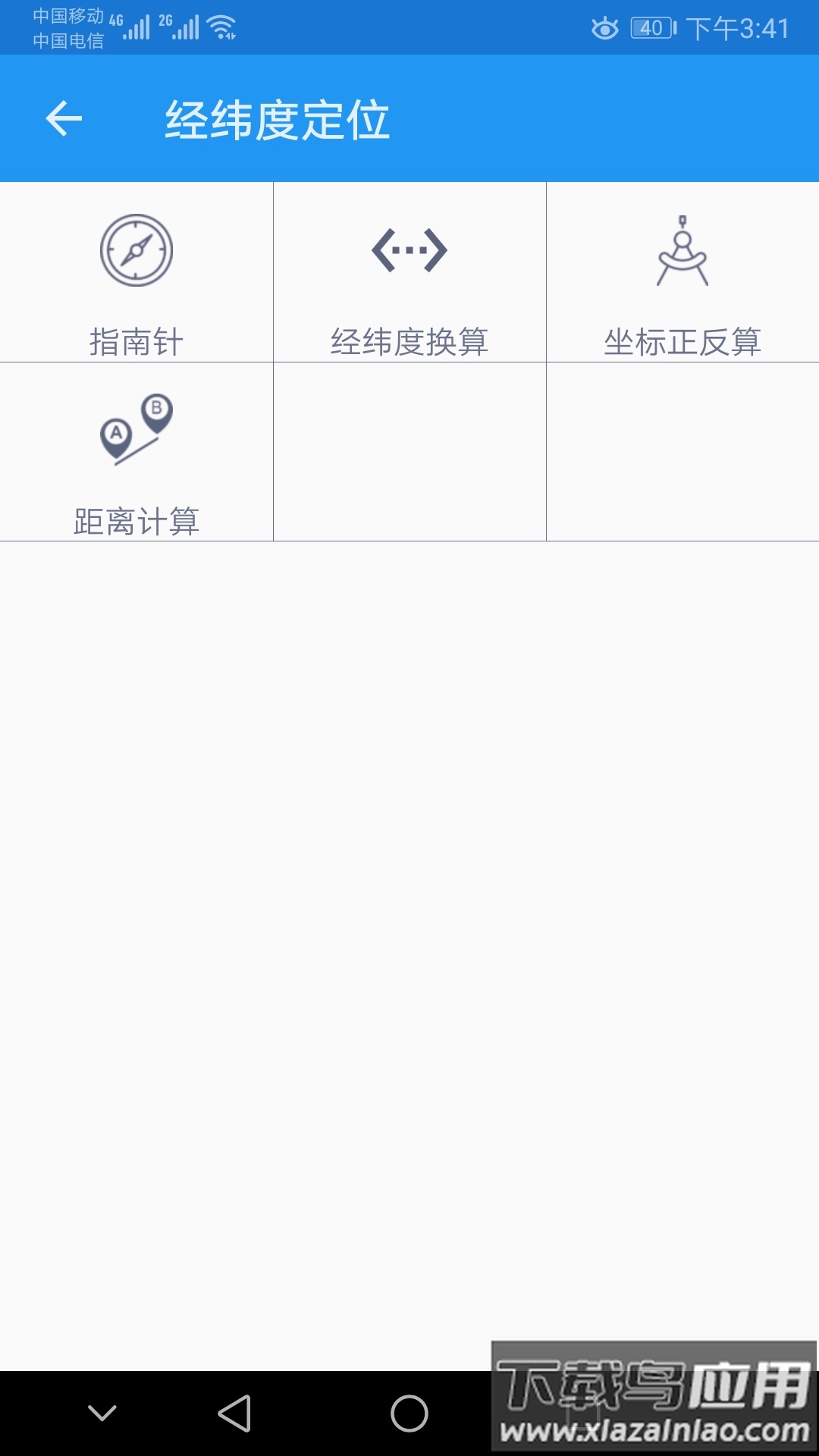Tap the 经纬度换算 label below its icon
Viewport: 819px width, 1456px height.
409,340
